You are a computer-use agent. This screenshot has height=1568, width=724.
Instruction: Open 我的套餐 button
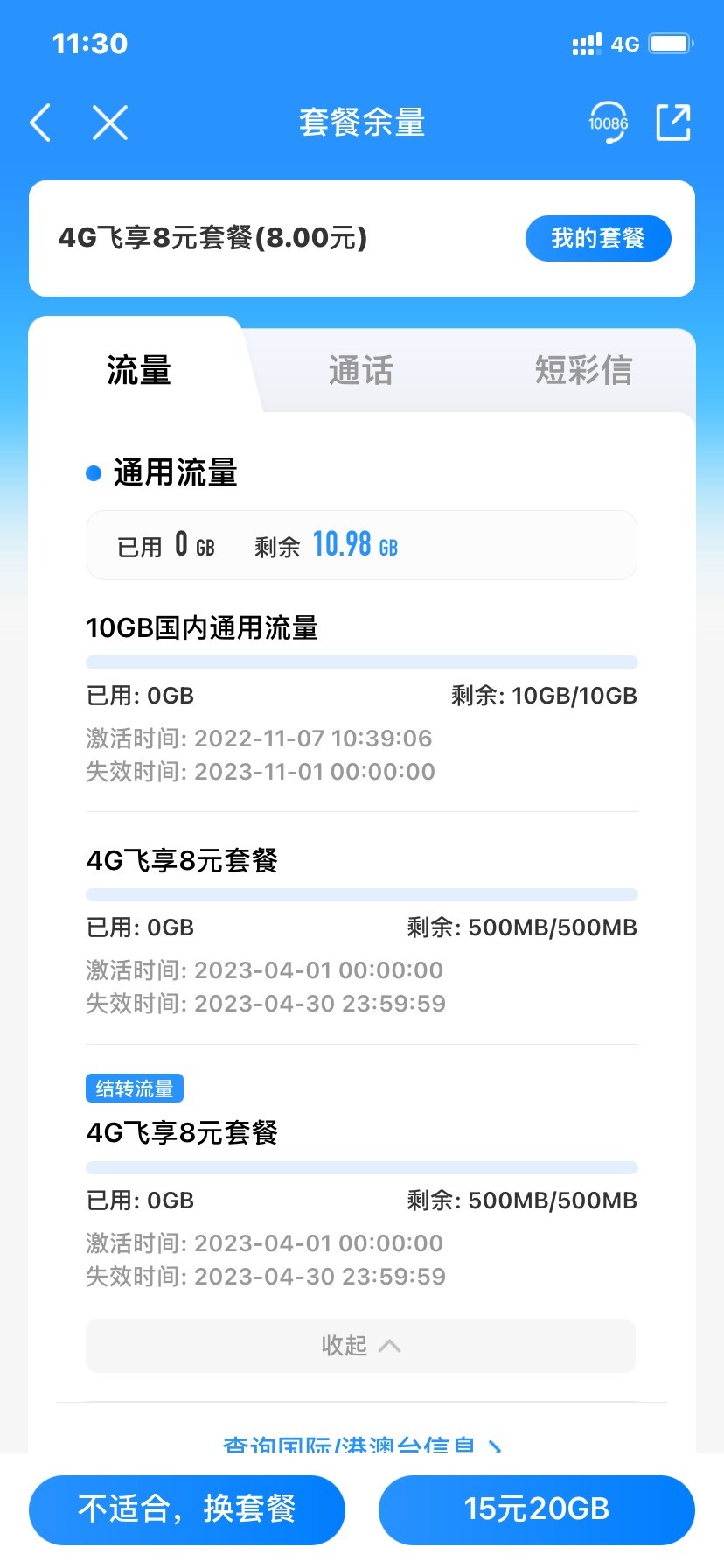point(598,238)
